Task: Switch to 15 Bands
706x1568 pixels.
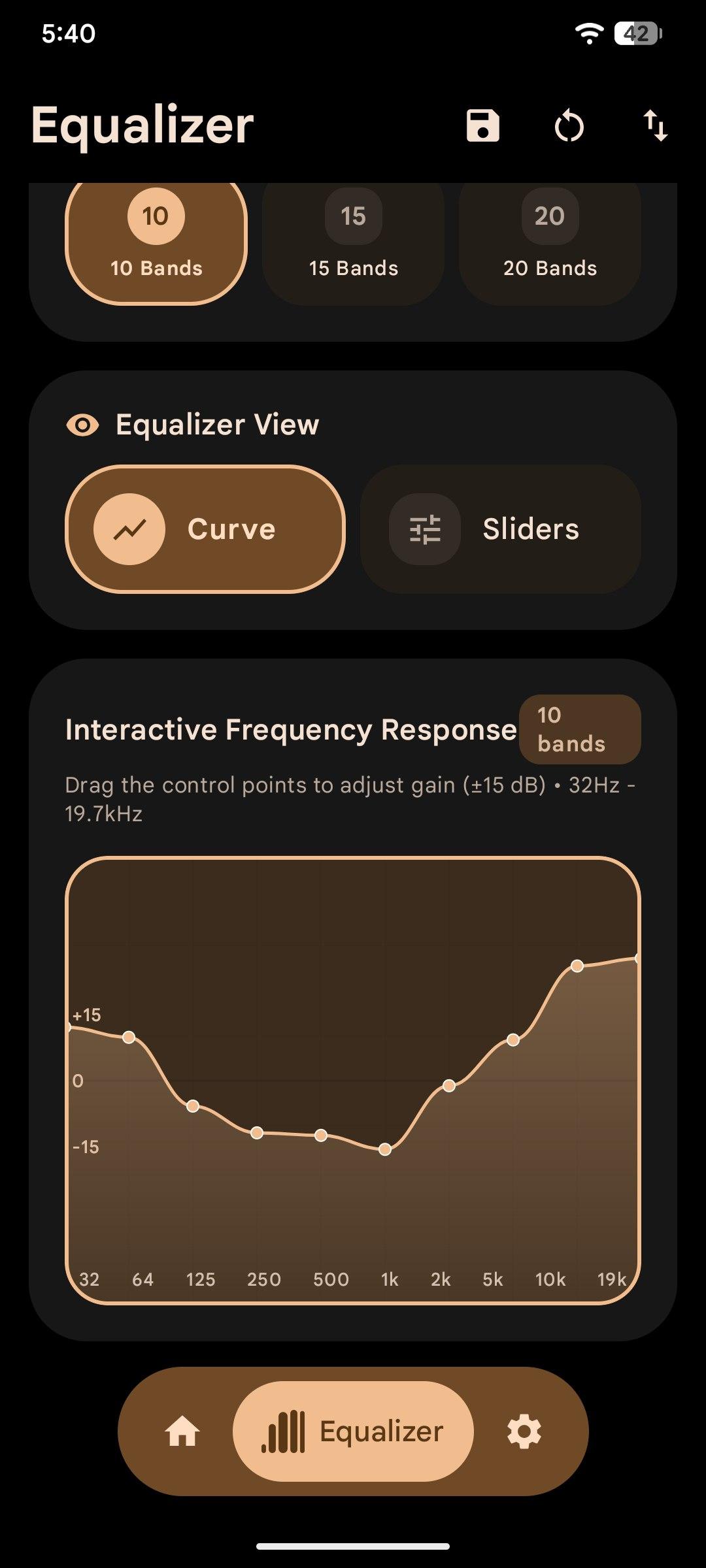Action: click(353, 242)
